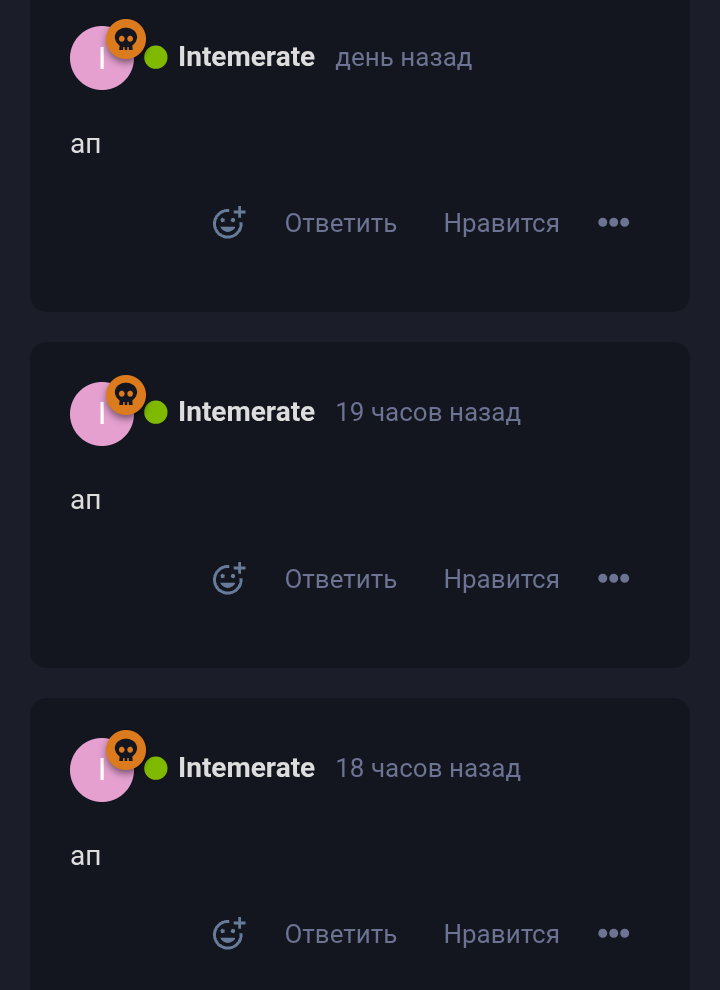
Task: Click Intemerate's pink avatar on second comment
Action: [100, 414]
